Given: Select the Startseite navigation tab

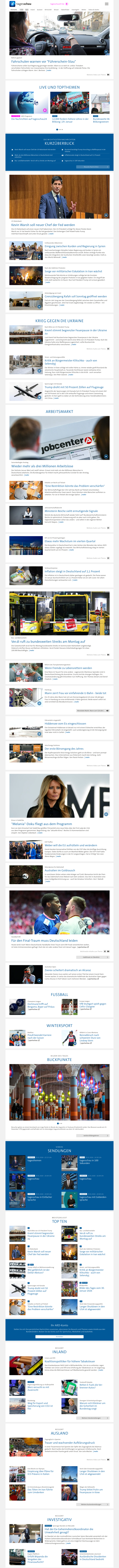Looking at the screenshot, I should coord(13,10).
